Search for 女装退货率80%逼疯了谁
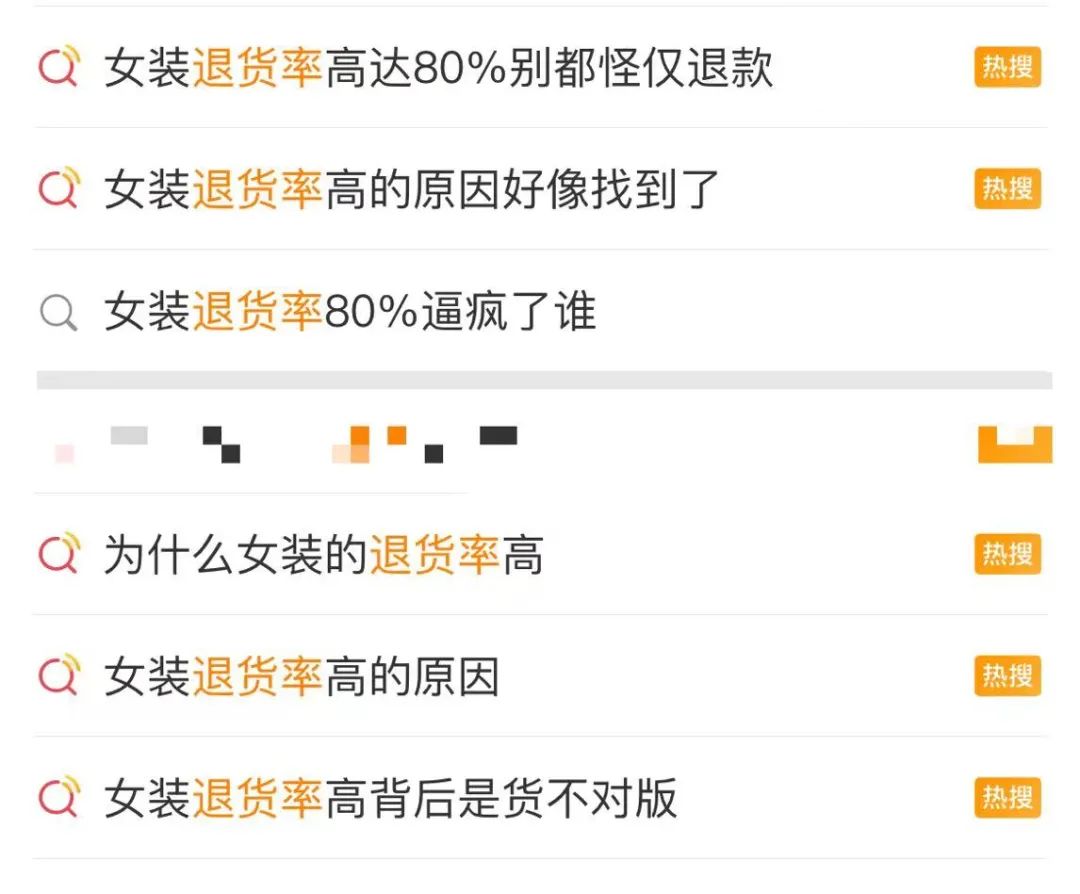The height and width of the screenshot is (894, 1080). click(x=350, y=312)
